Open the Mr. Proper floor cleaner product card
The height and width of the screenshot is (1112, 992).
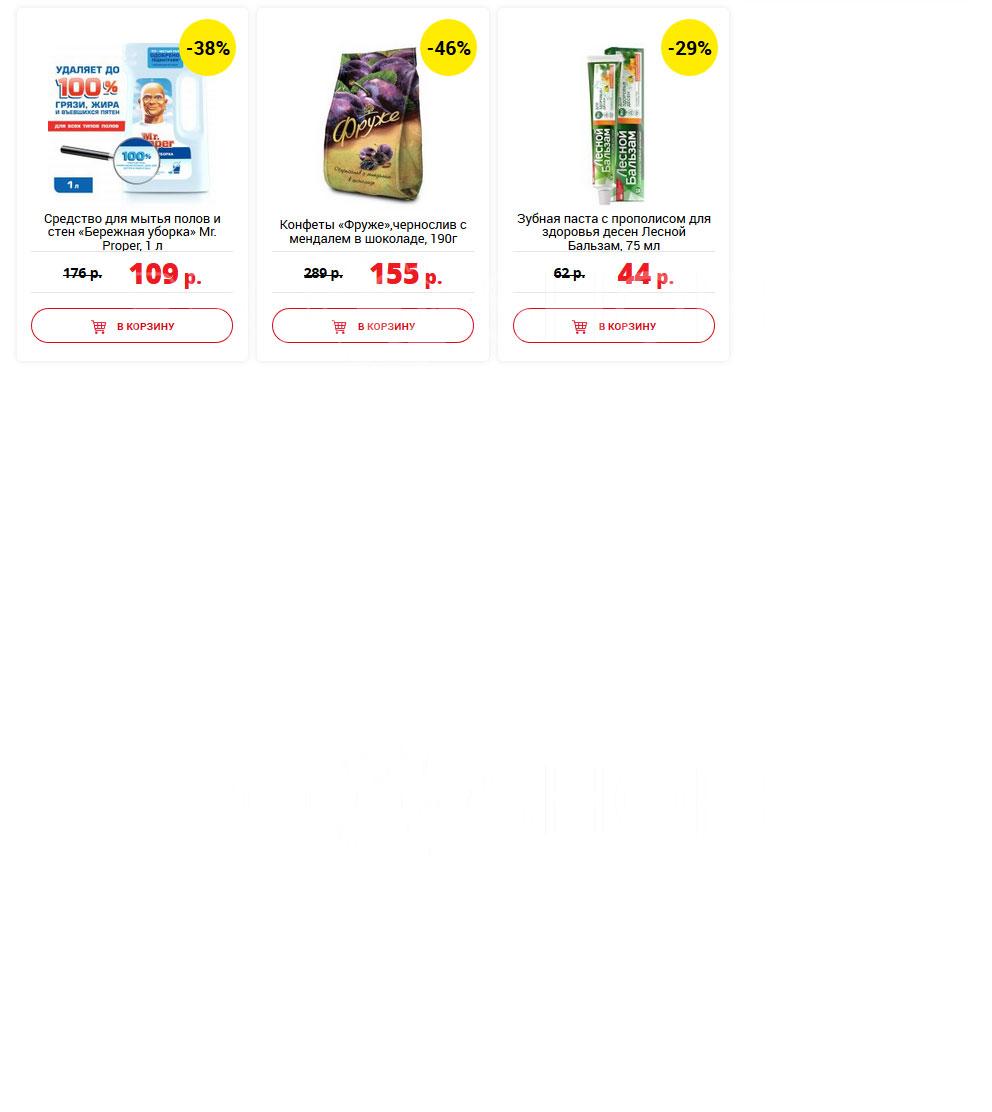[x=132, y=232]
